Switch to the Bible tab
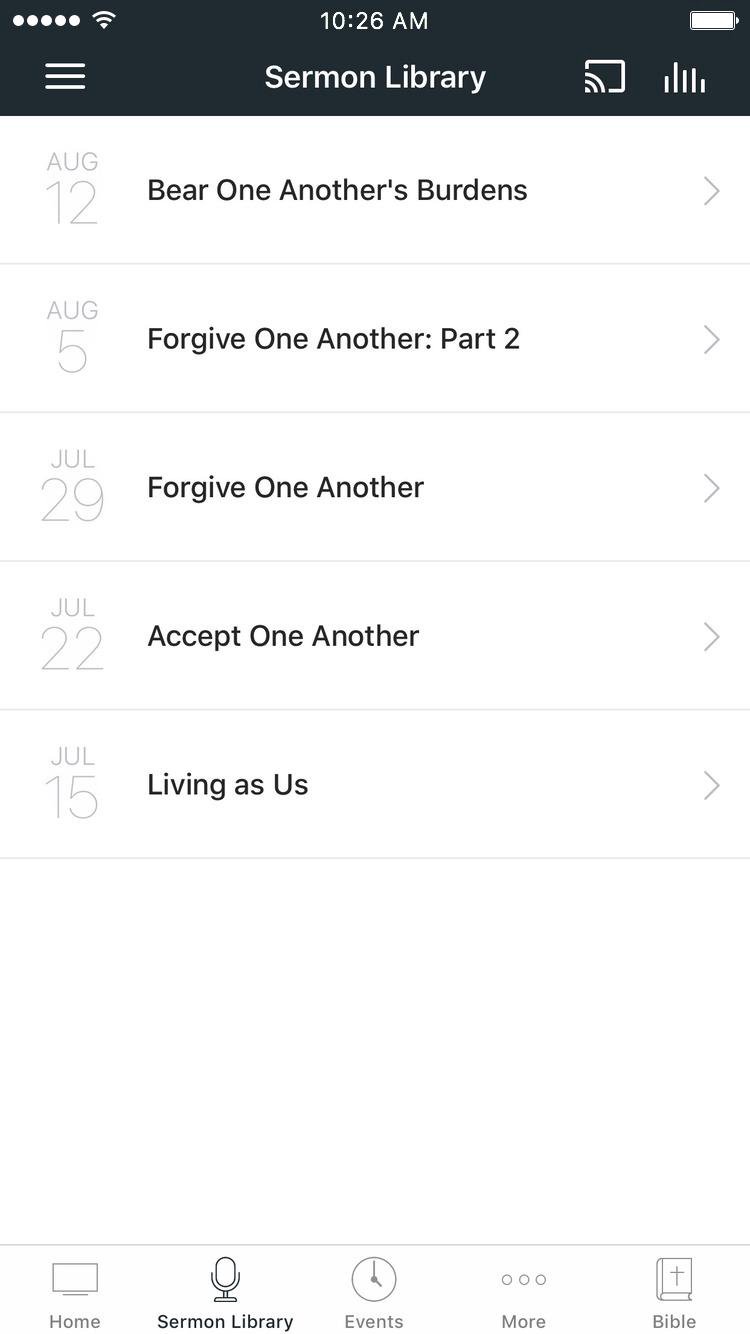750x1334 pixels. point(674,1293)
